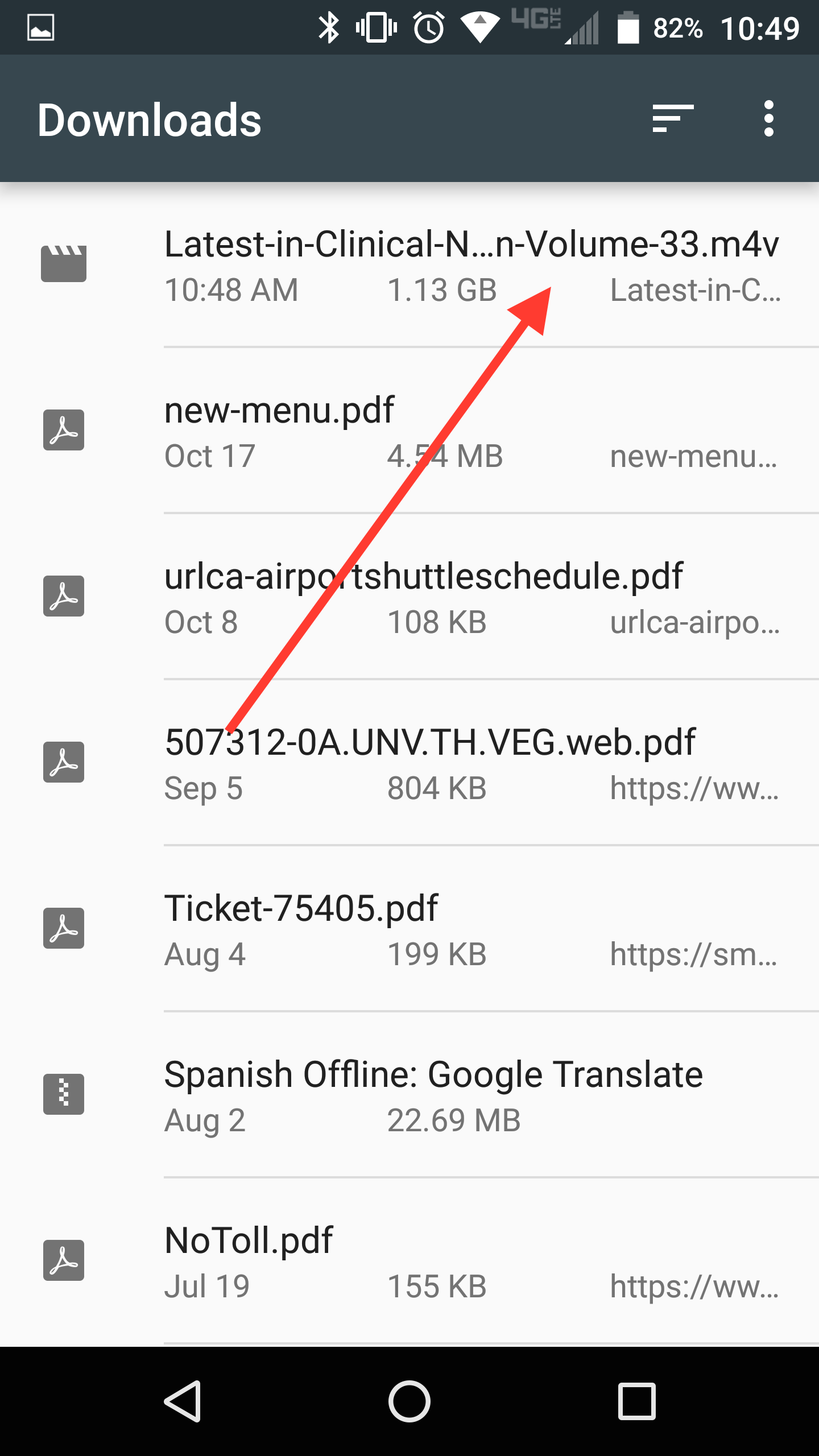Select Spanish Offline: Google Translate file
This screenshot has height=1456, width=819.
pyautogui.click(x=471, y=1095)
